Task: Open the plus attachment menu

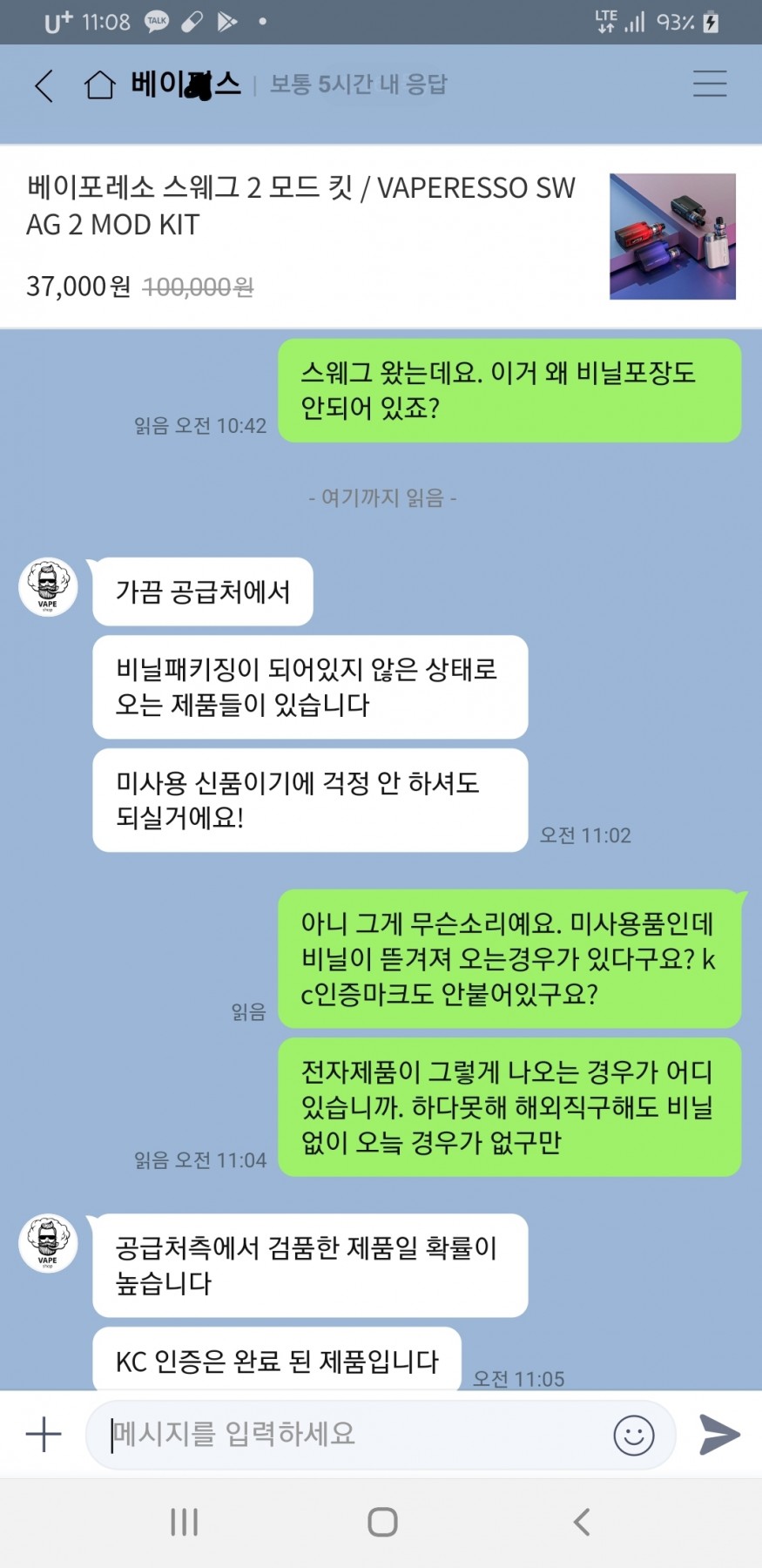Action: 44,1434
